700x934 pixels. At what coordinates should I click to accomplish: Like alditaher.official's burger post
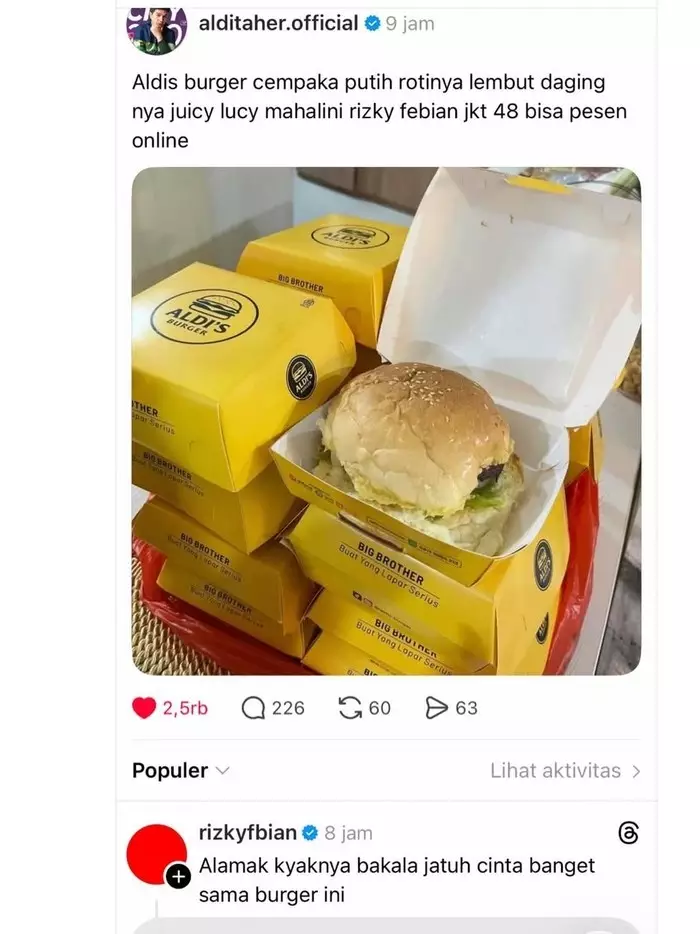point(145,708)
